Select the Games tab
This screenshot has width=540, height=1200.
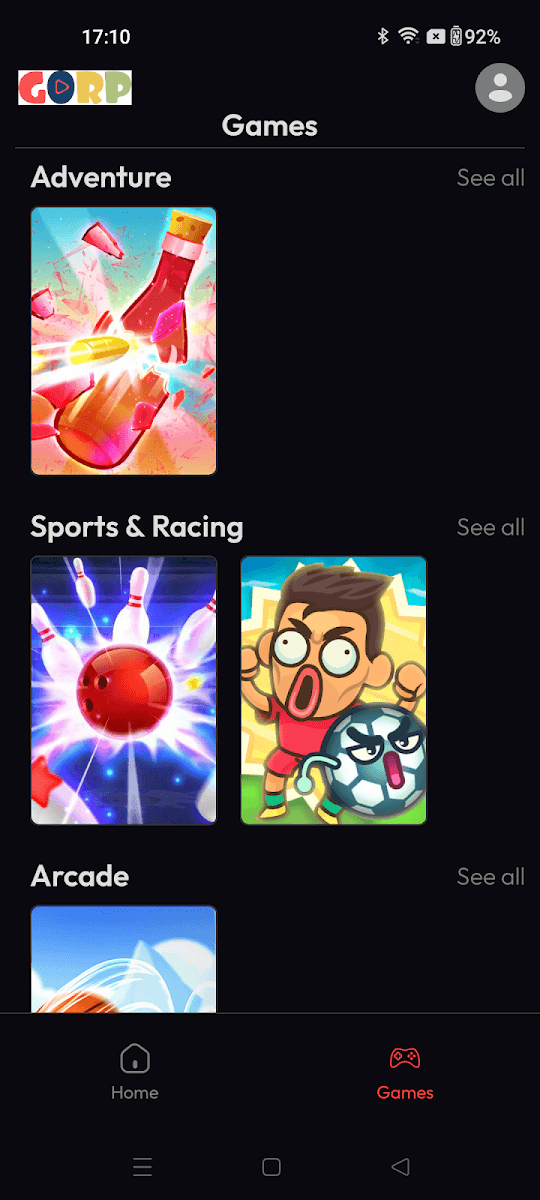tap(405, 1073)
